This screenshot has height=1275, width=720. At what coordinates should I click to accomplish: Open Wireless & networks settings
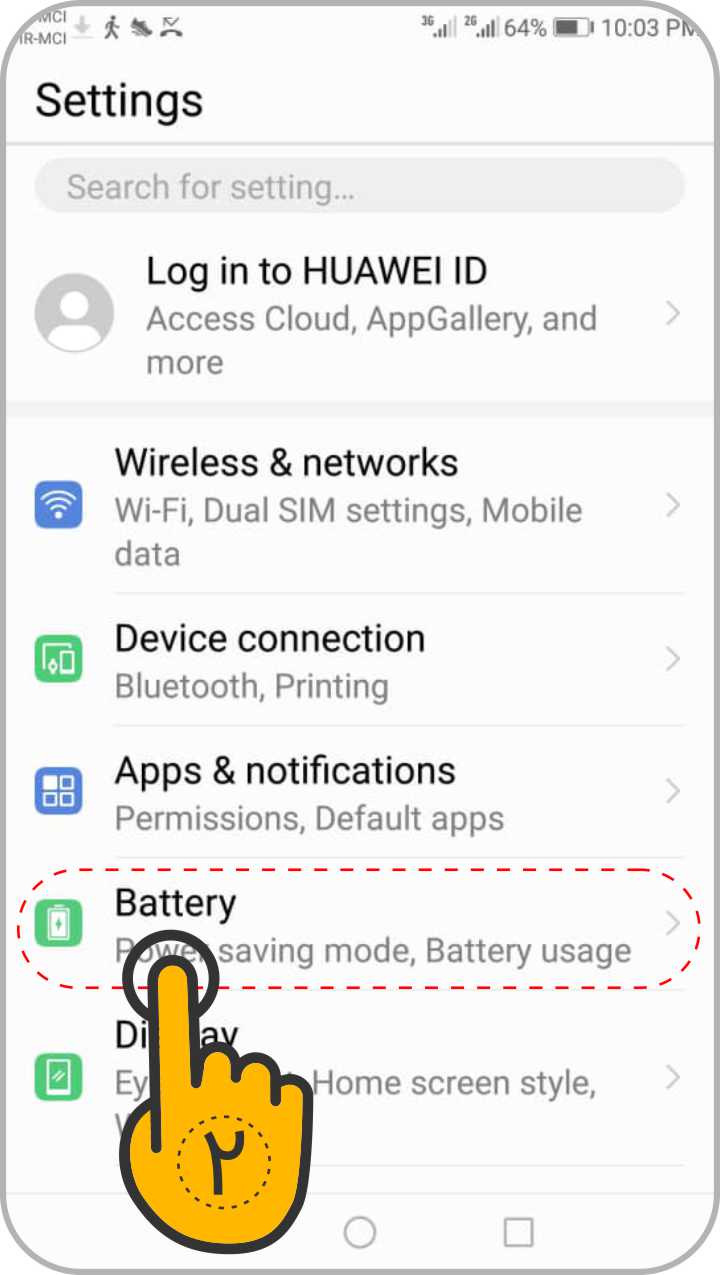pyautogui.click(x=360, y=507)
